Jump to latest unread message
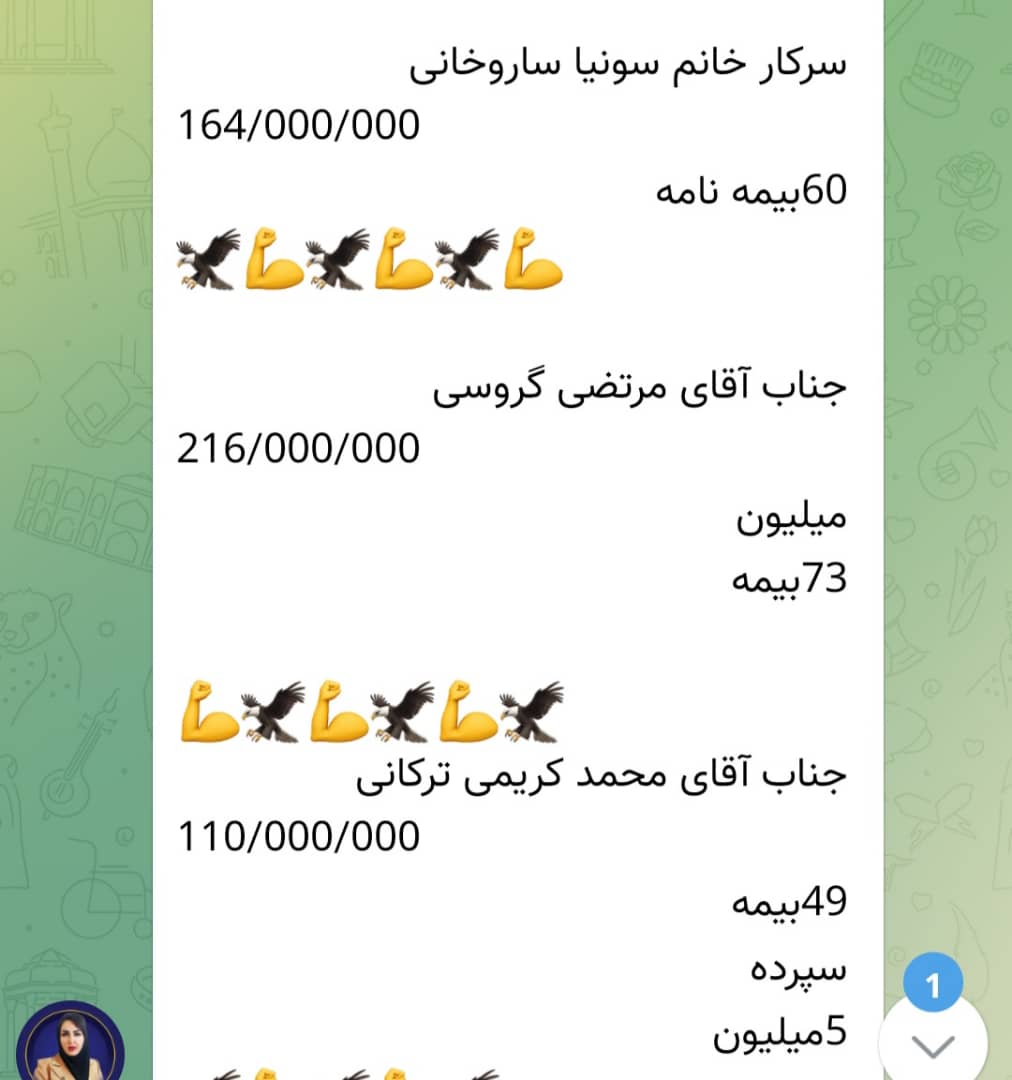Screen dimensions: 1012x1080 pos(933,1042)
